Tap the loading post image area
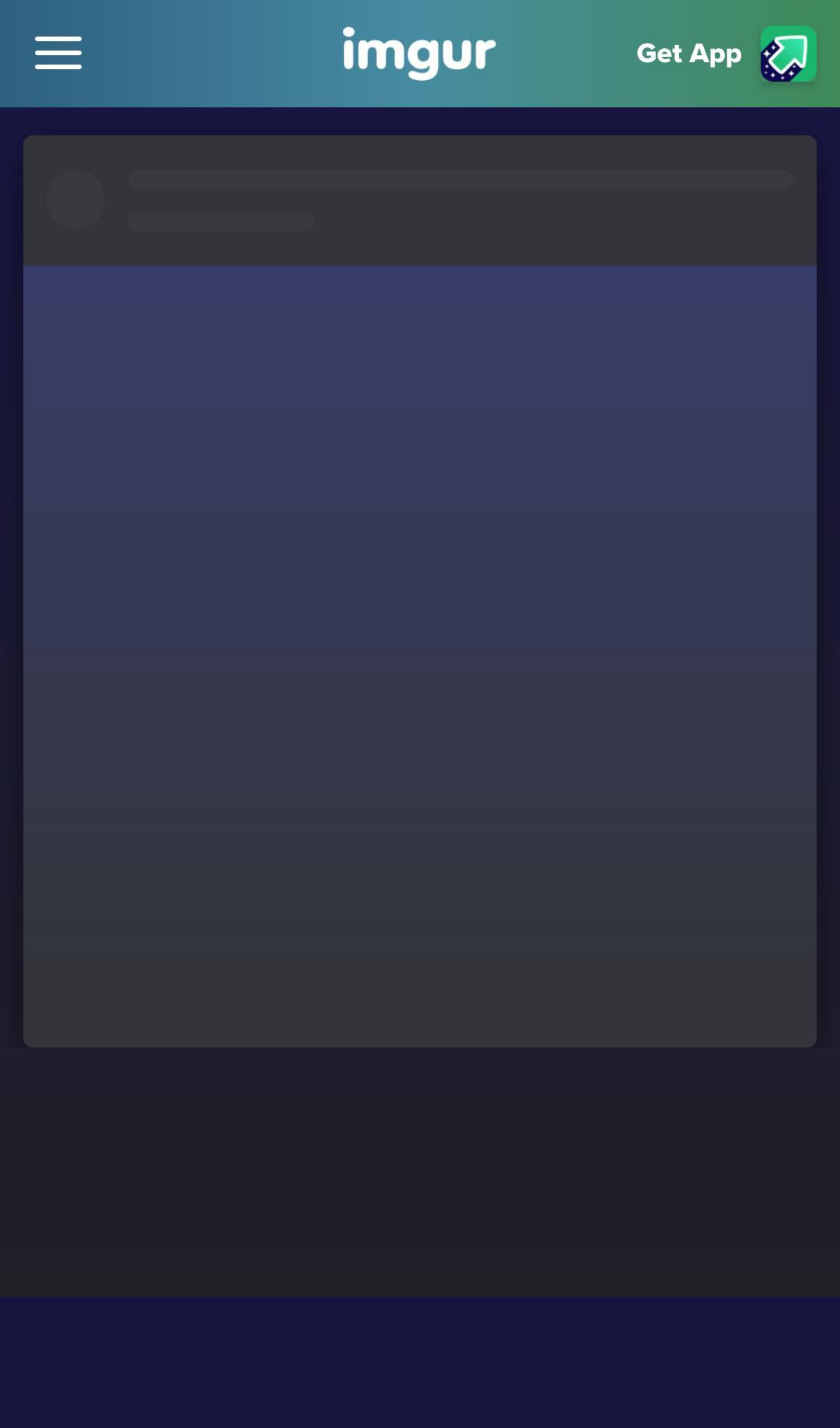This screenshot has height=1428, width=840. [x=420, y=653]
